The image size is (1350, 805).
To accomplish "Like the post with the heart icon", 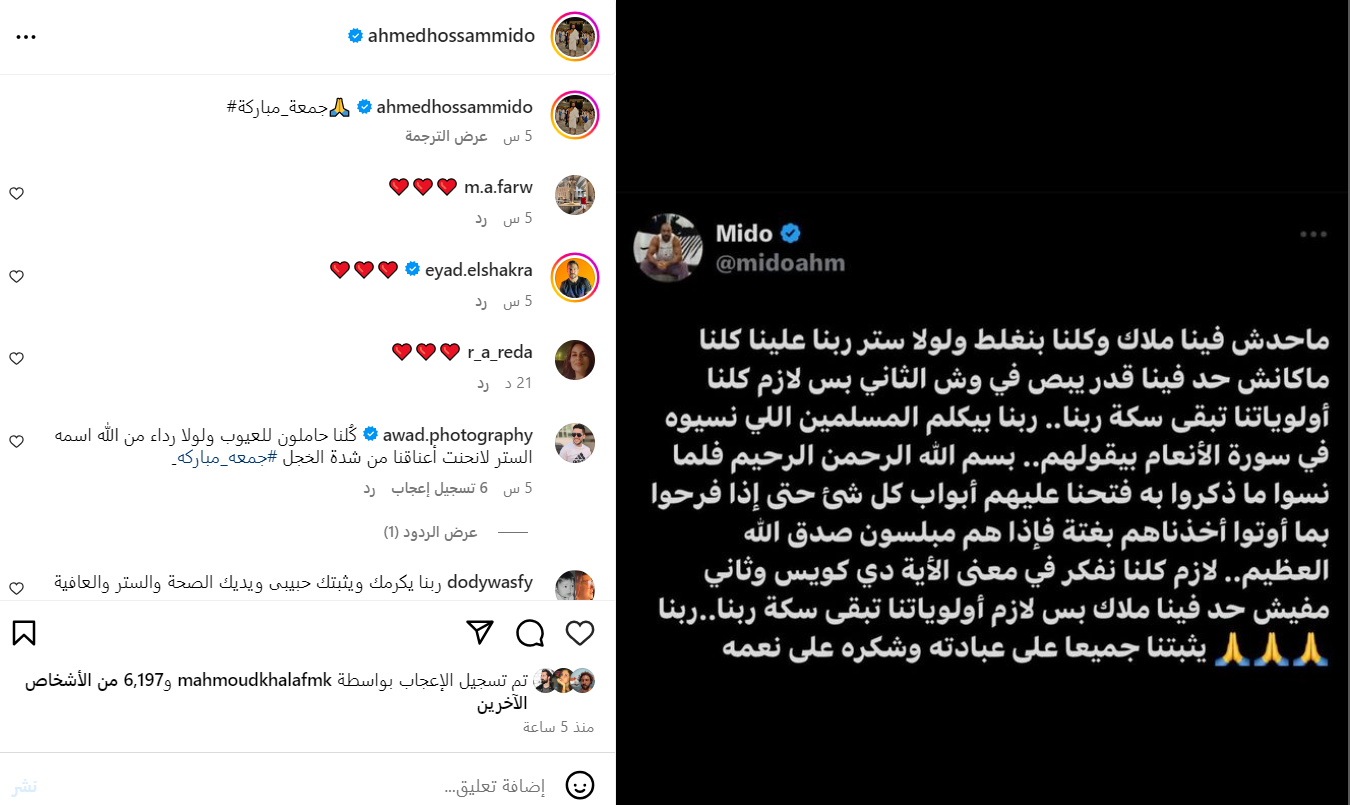I will [x=580, y=633].
